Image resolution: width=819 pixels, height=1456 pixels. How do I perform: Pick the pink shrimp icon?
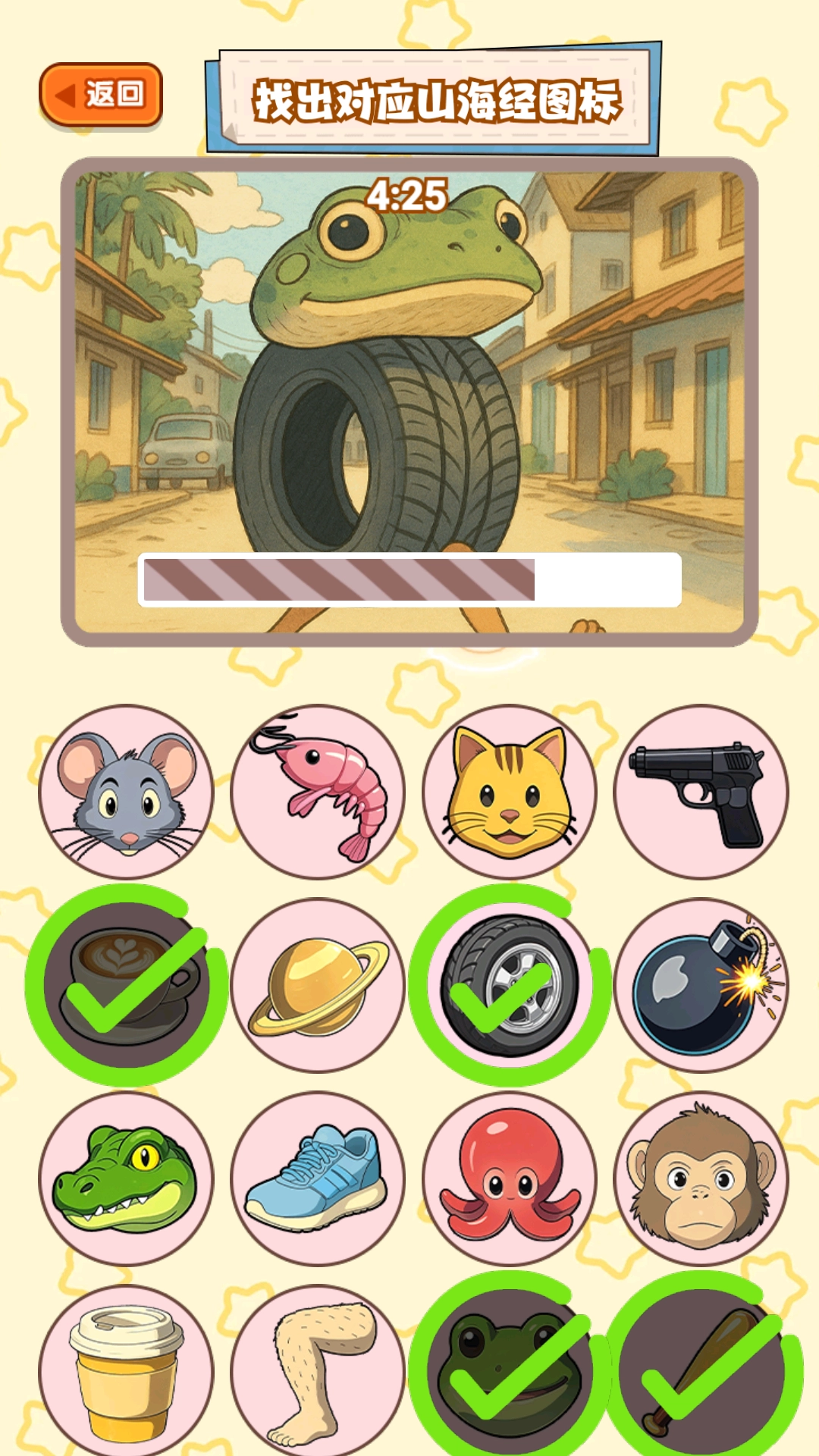pos(318,792)
